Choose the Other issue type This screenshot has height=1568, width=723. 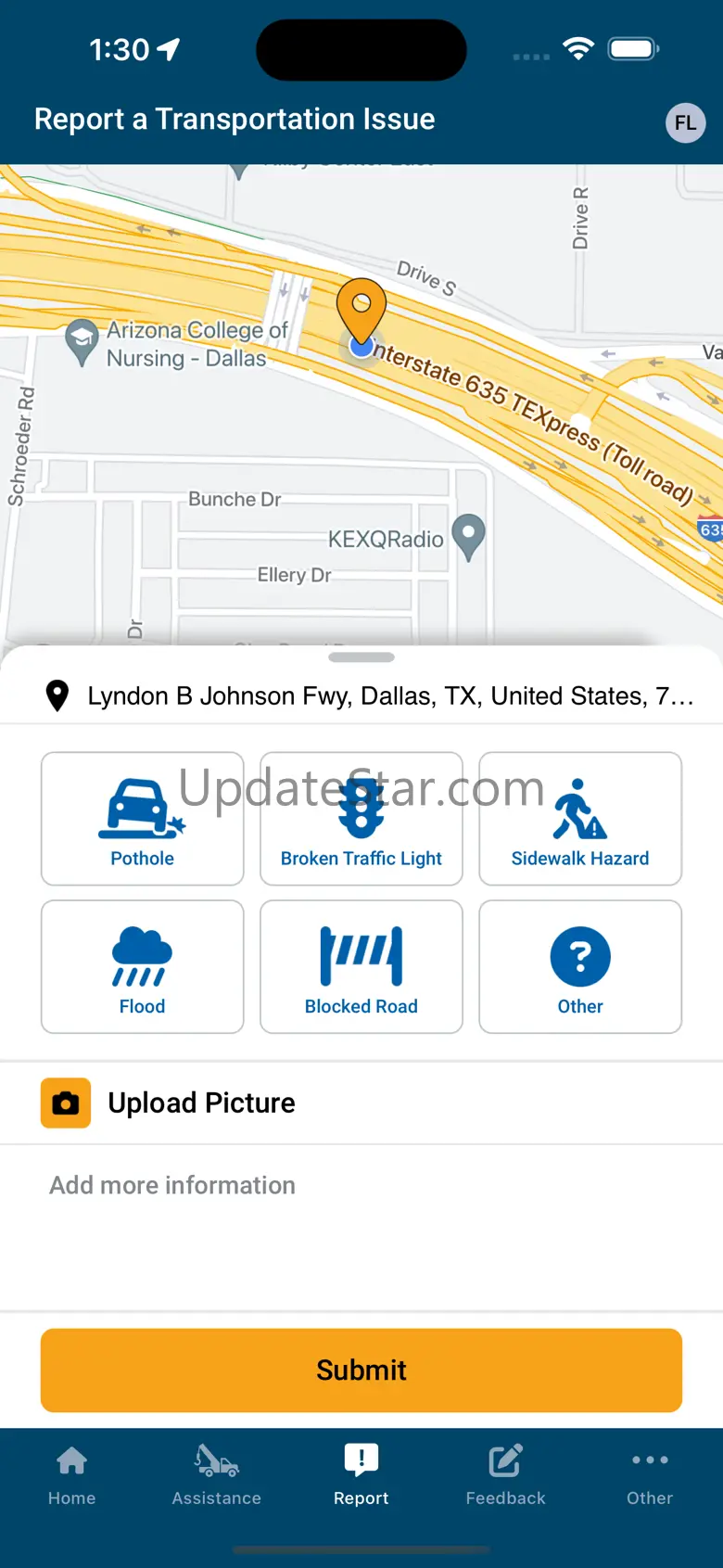coord(580,967)
